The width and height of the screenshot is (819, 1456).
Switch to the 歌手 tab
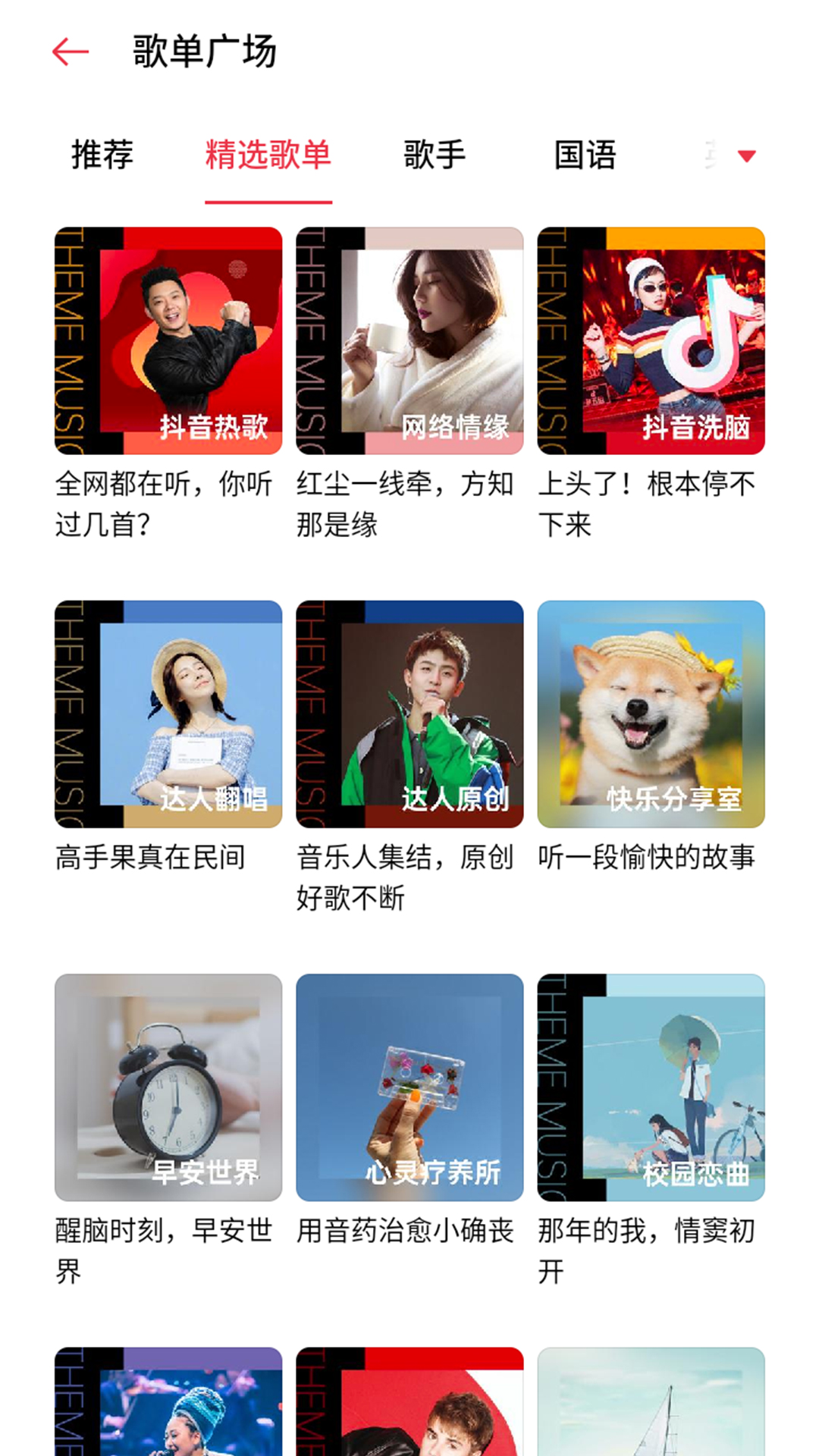coord(435,155)
